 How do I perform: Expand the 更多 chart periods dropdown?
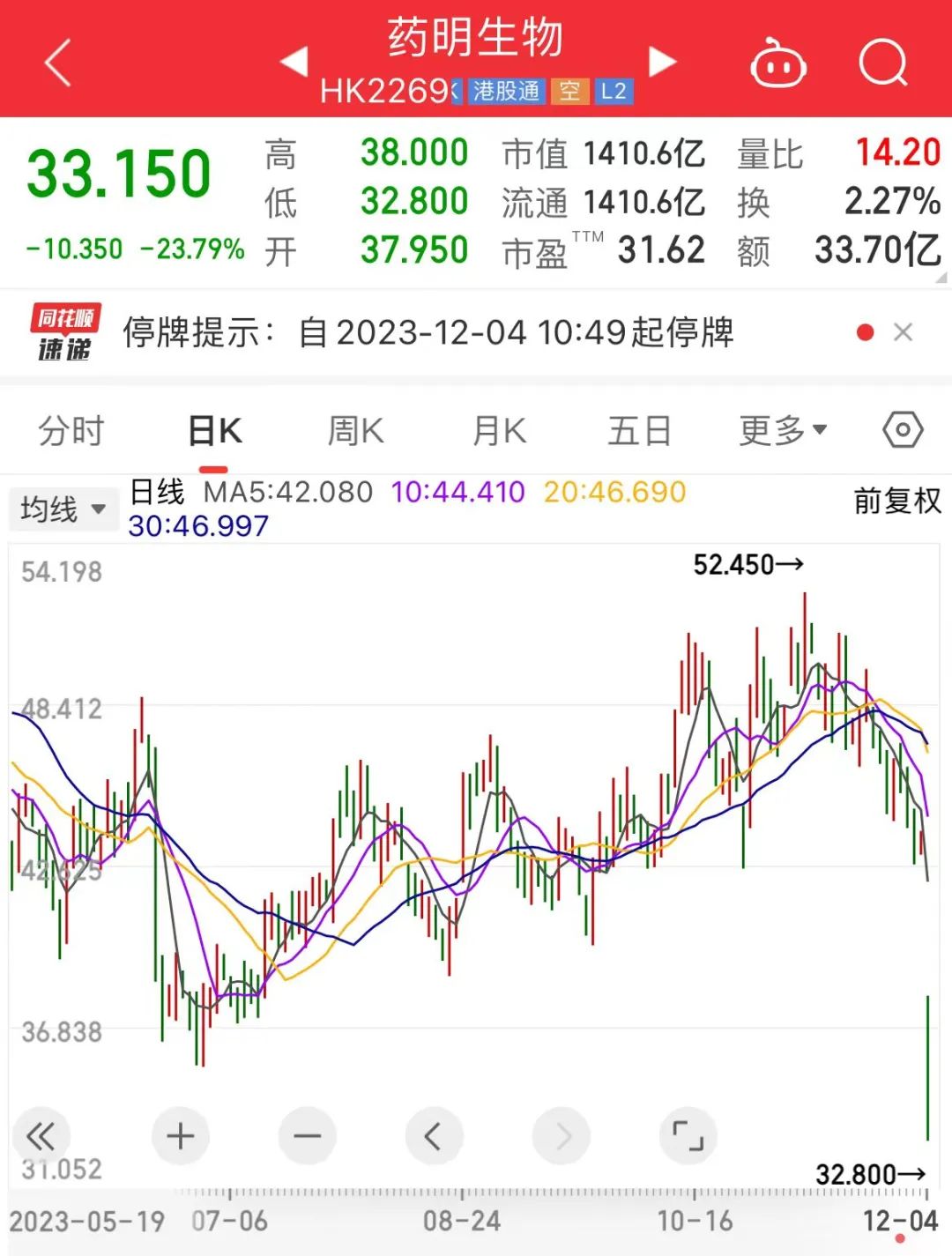(782, 431)
